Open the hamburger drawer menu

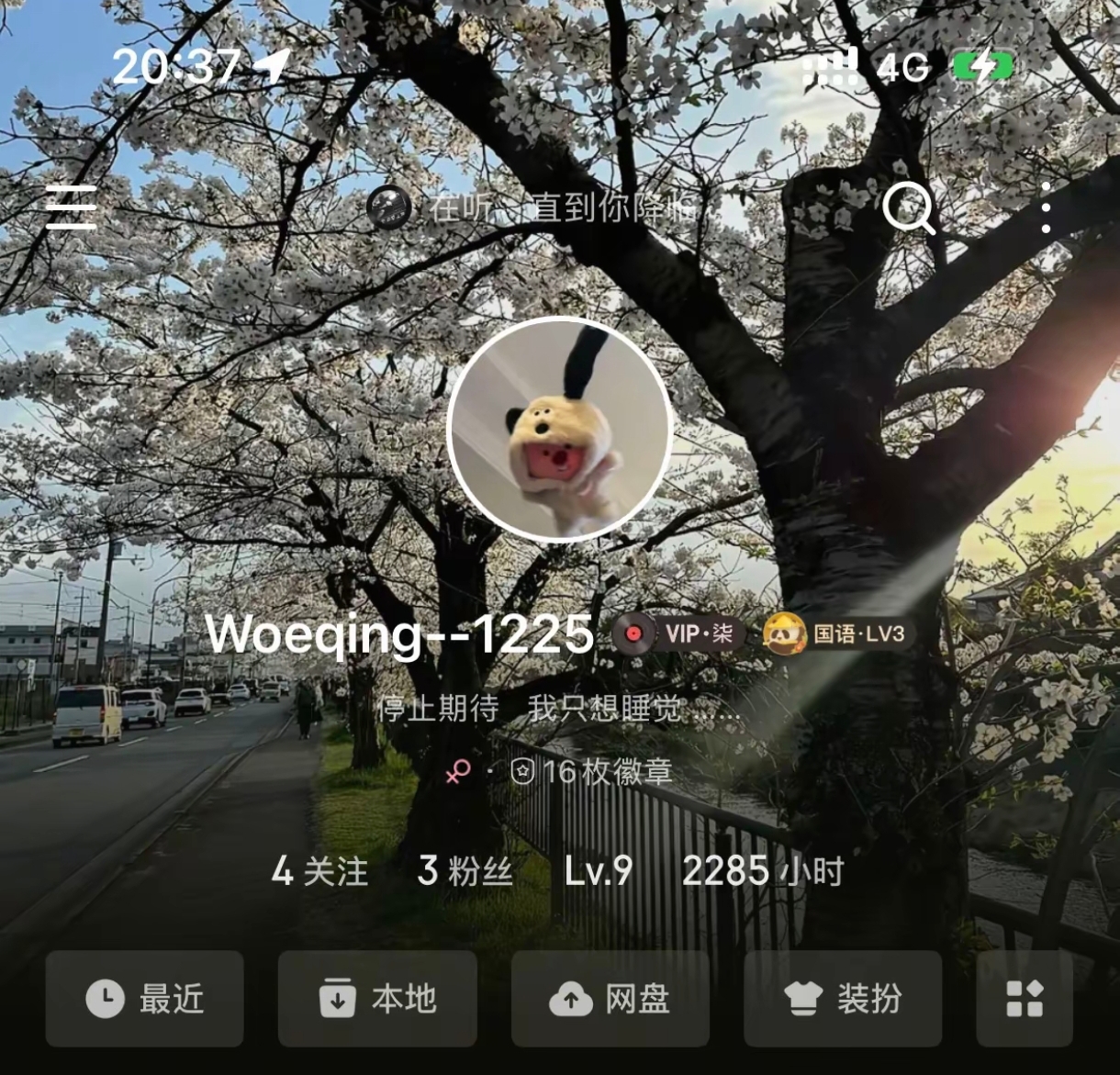(72, 207)
